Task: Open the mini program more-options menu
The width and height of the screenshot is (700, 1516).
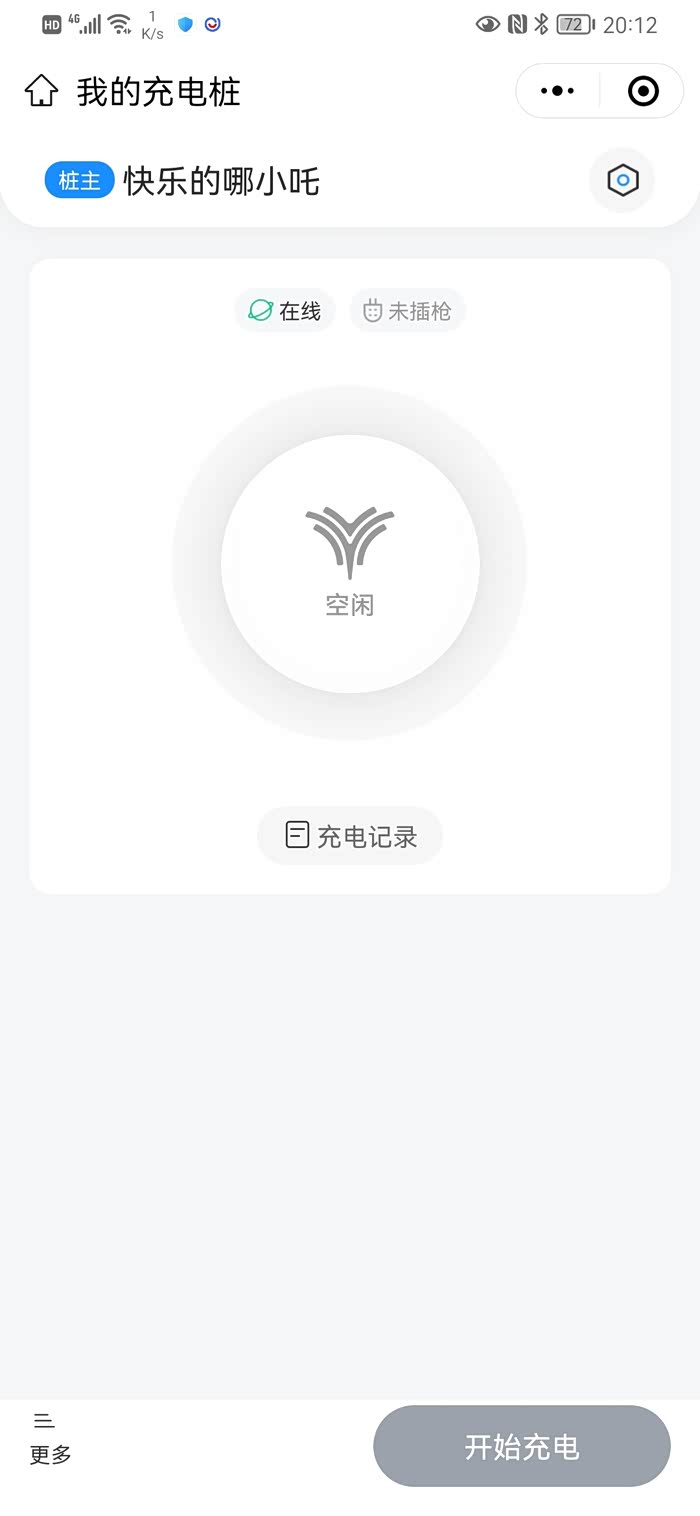Action: (x=557, y=91)
